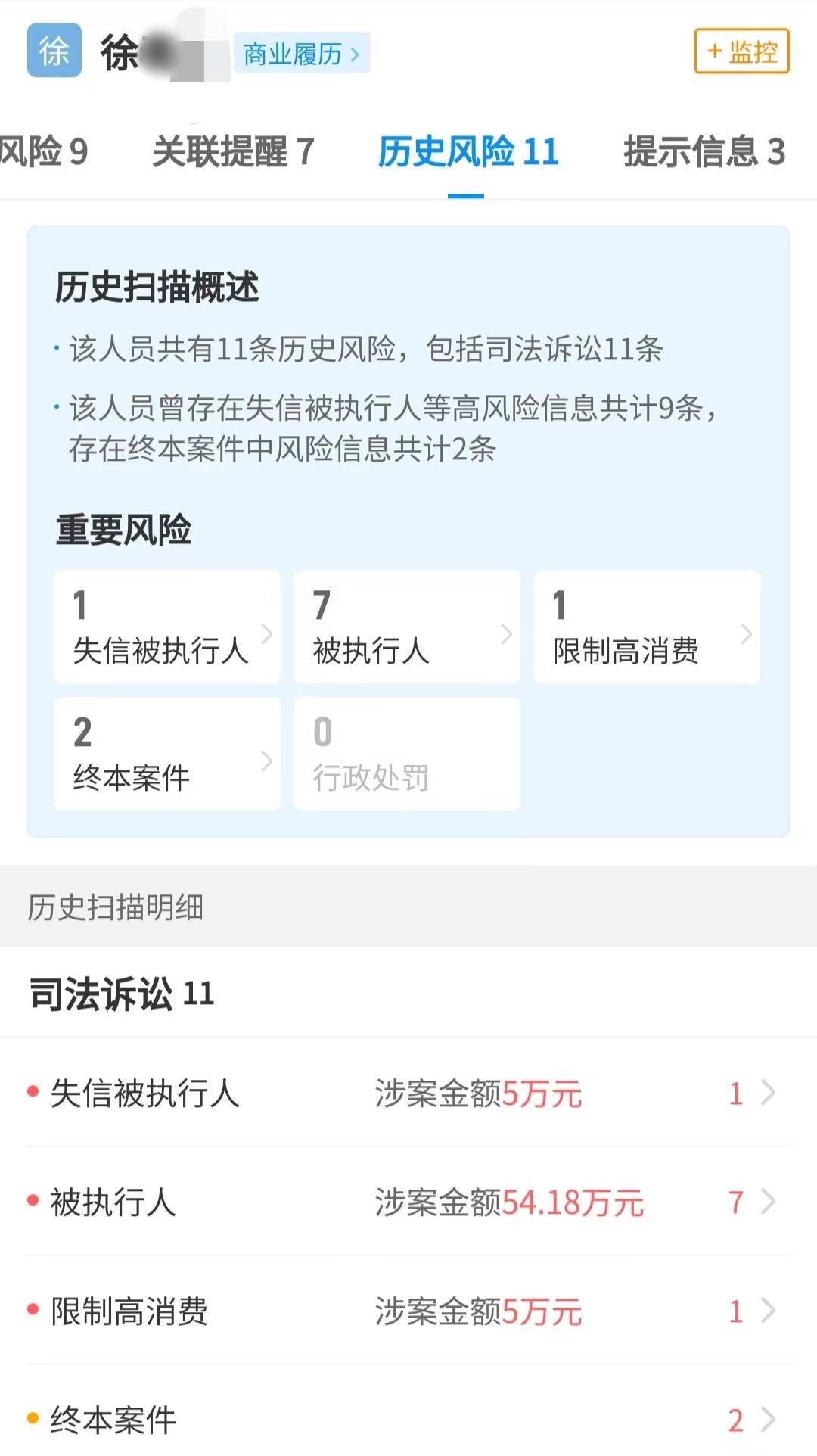View 限制高消费 row under 司法诉讼
This screenshot has height=1456, width=817.
click(x=407, y=1311)
